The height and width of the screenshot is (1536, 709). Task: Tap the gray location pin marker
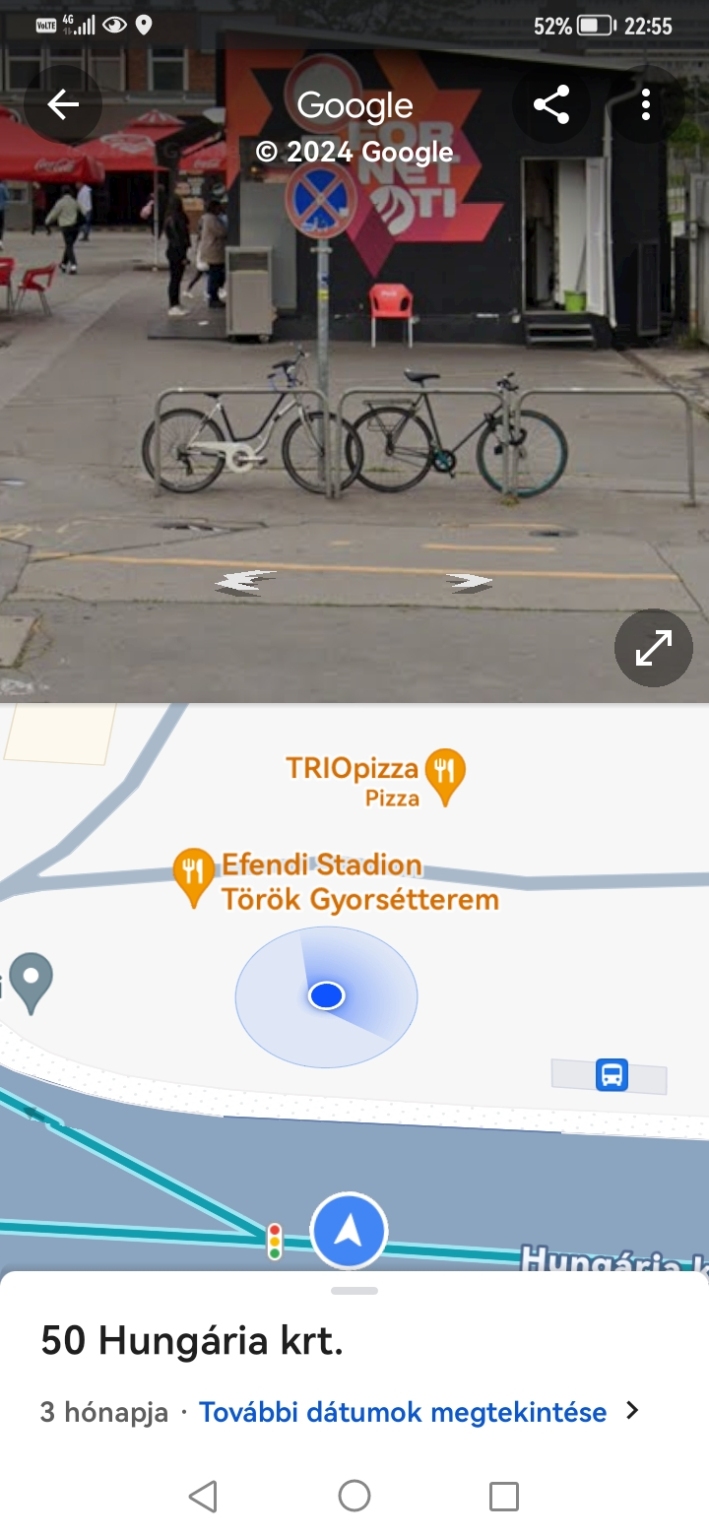tap(31, 980)
